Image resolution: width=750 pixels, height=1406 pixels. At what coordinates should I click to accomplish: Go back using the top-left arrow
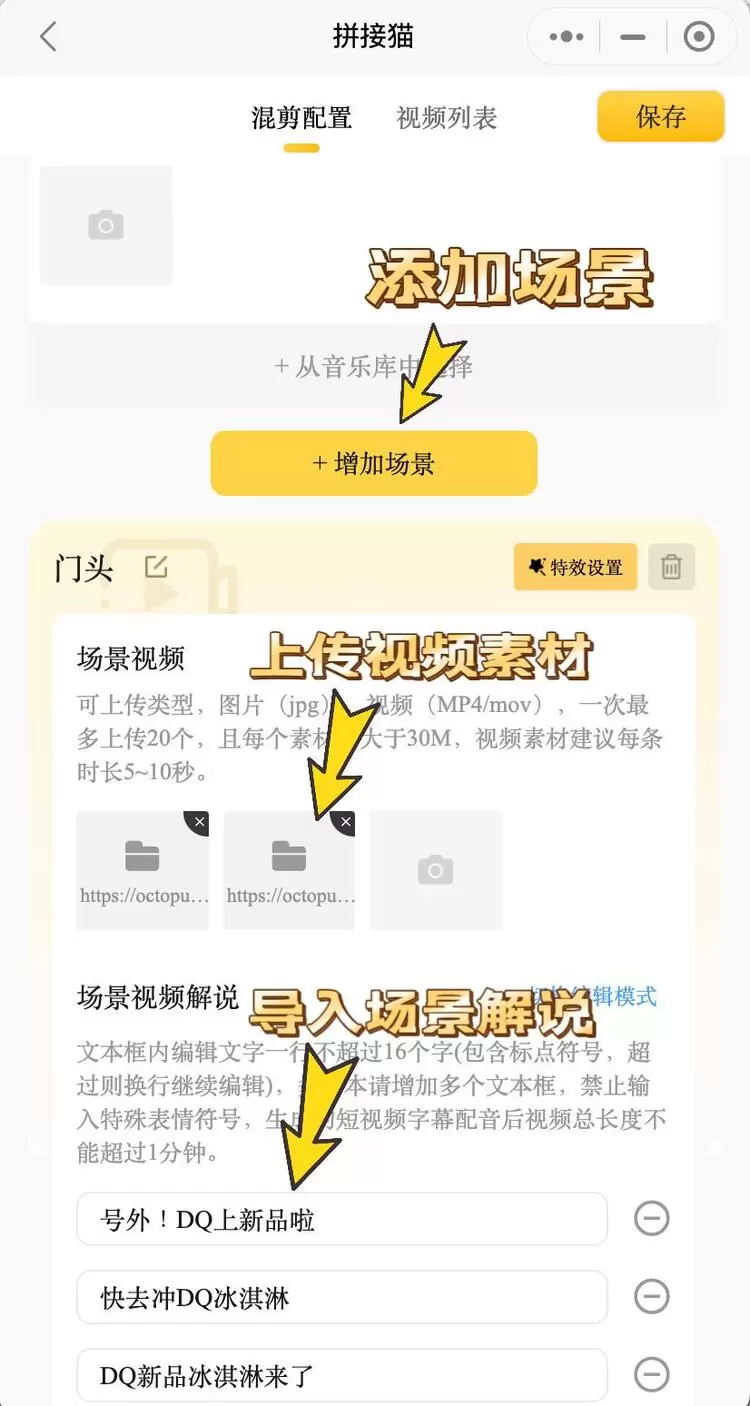coord(47,37)
